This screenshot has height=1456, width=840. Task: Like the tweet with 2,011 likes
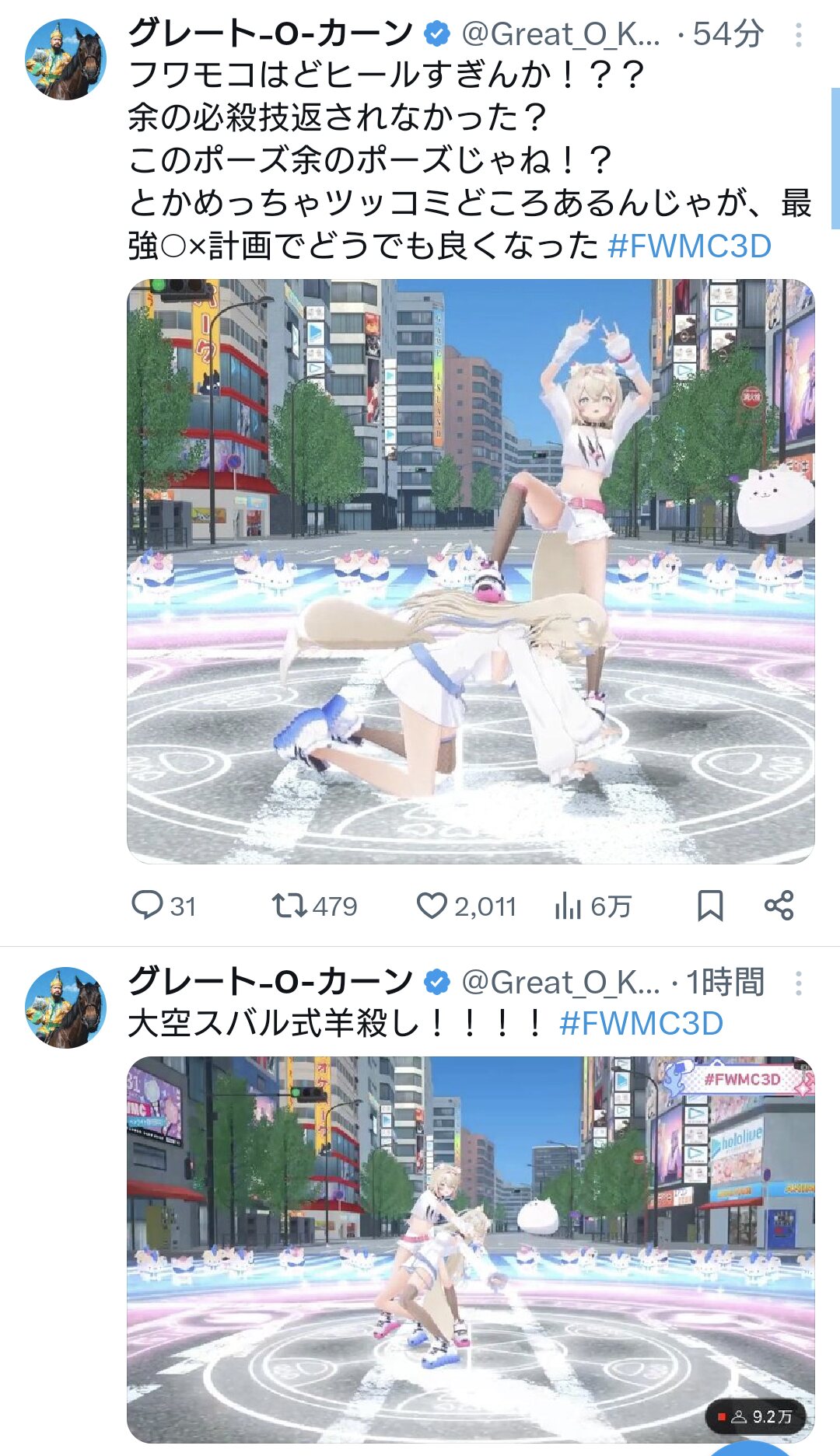(x=432, y=906)
